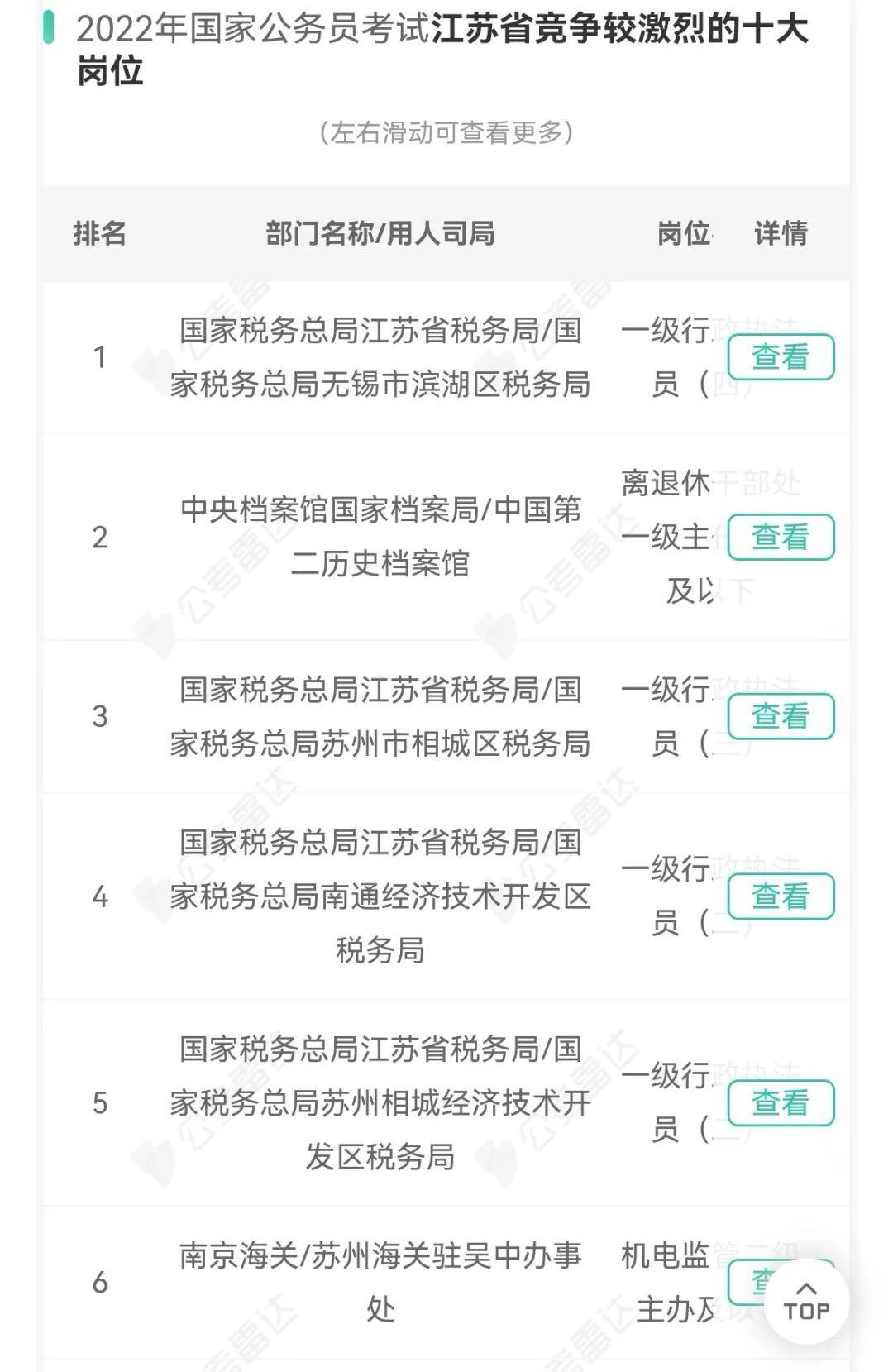Jump back to top with TOP button
This screenshot has height=1372, width=893.
pyautogui.click(x=806, y=1302)
